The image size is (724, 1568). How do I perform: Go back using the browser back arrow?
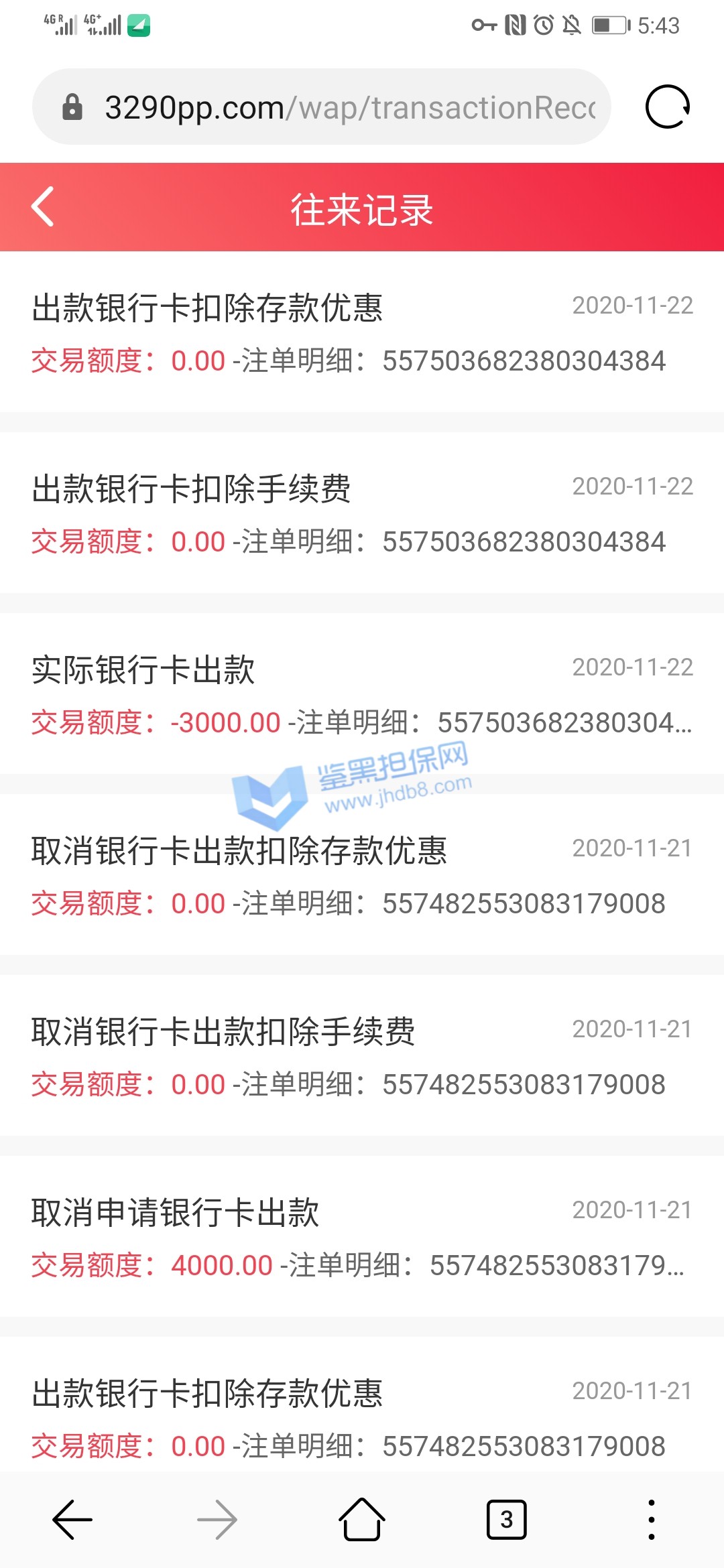coord(72,1520)
